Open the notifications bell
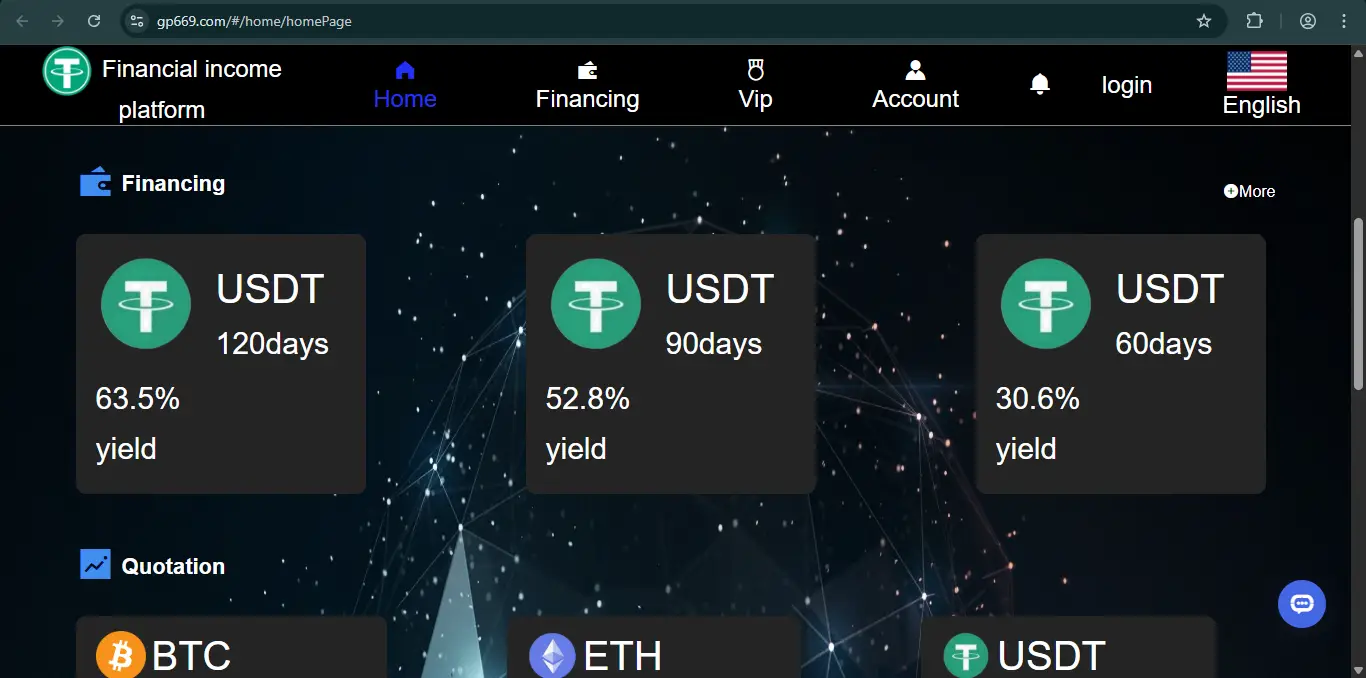1366x678 pixels. pyautogui.click(x=1040, y=84)
